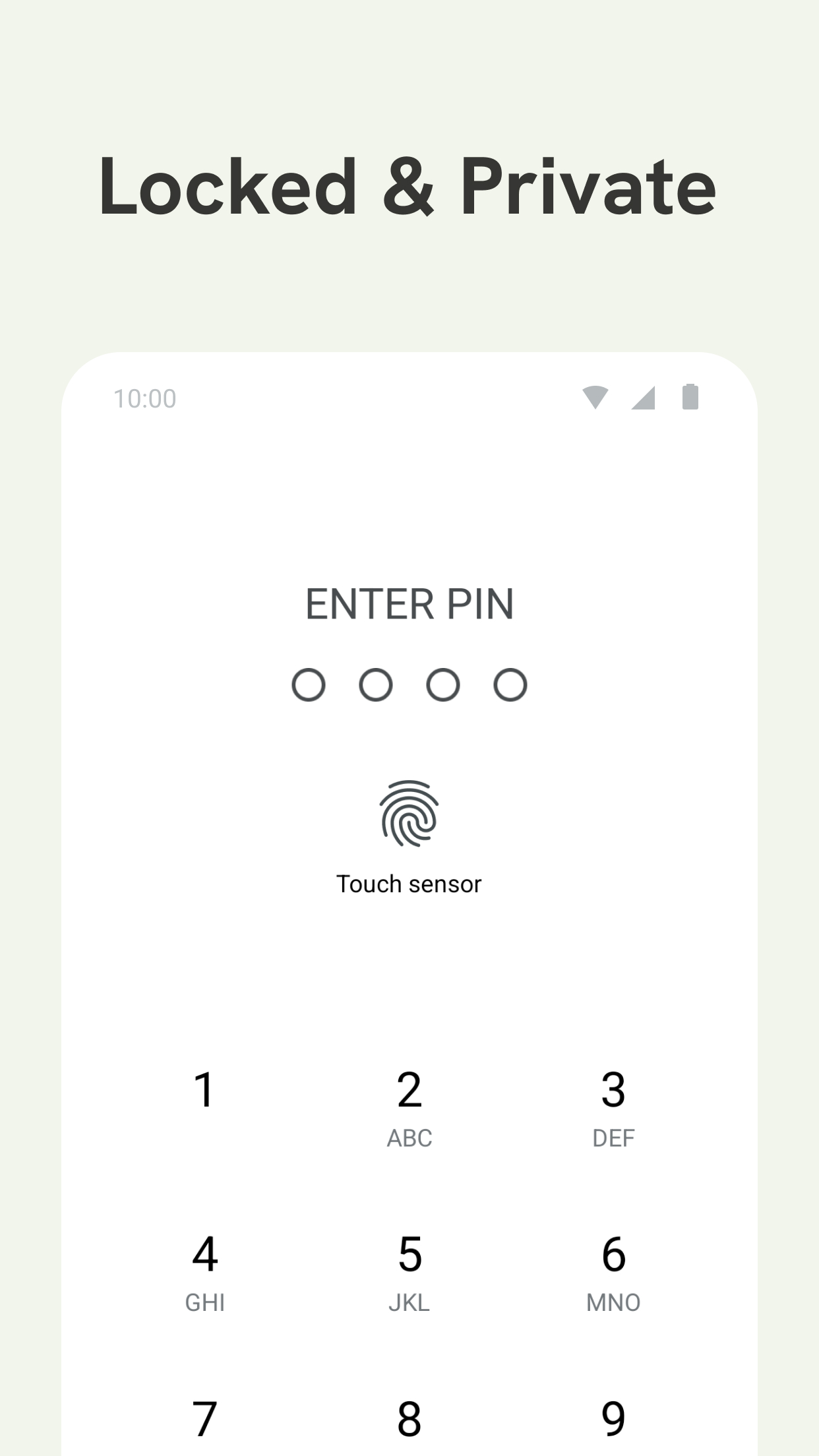Tap the second empty PIN dot
This screenshot has height=1456, width=819.
[x=375, y=684]
